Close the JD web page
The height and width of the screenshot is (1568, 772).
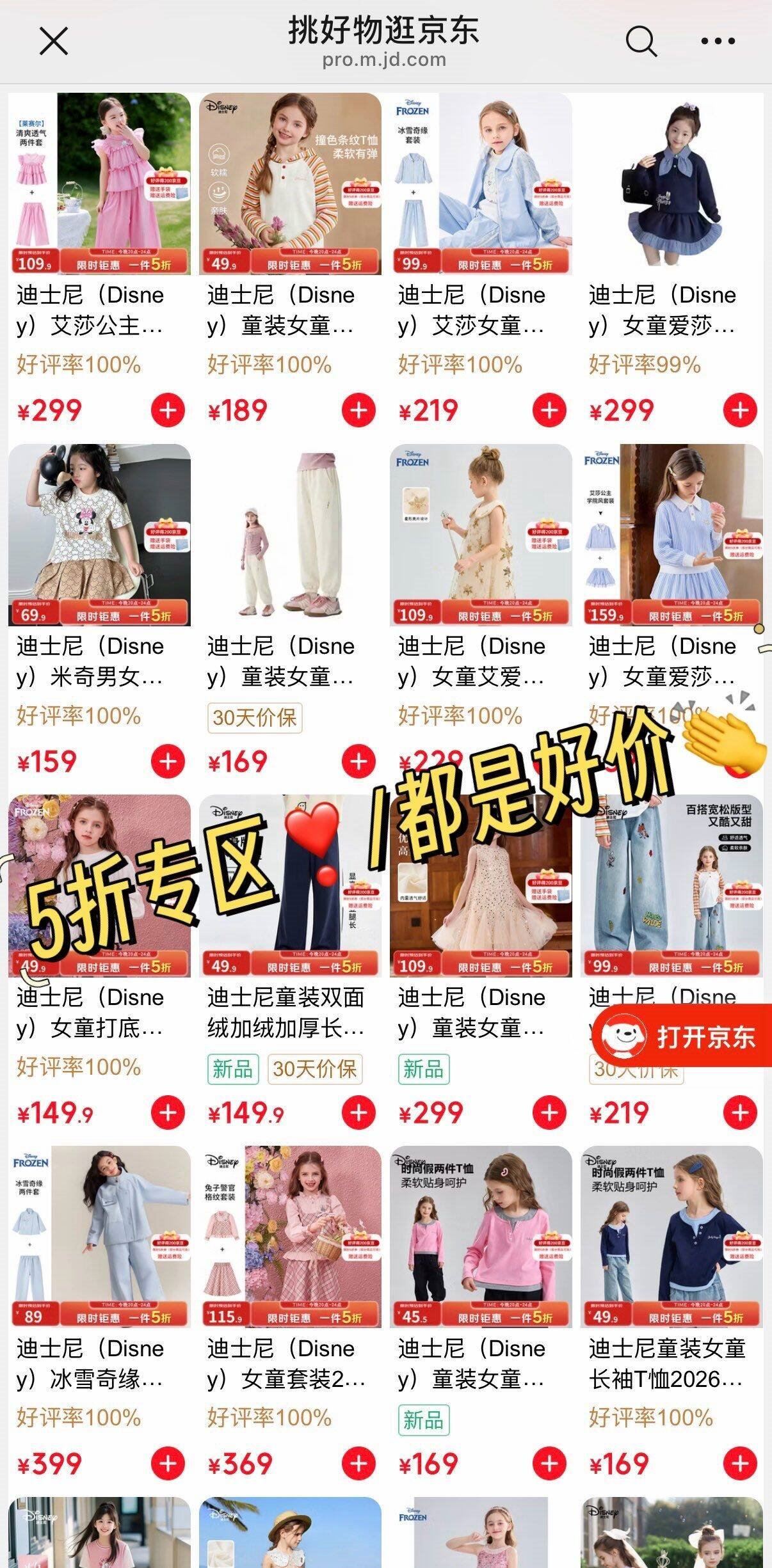pos(53,42)
